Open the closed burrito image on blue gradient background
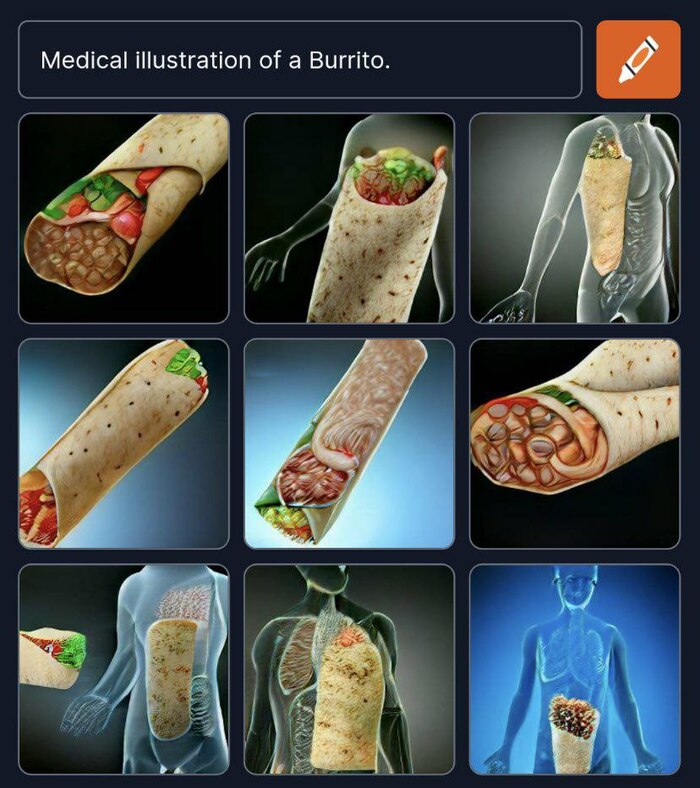Image resolution: width=700 pixels, height=788 pixels. [124, 443]
